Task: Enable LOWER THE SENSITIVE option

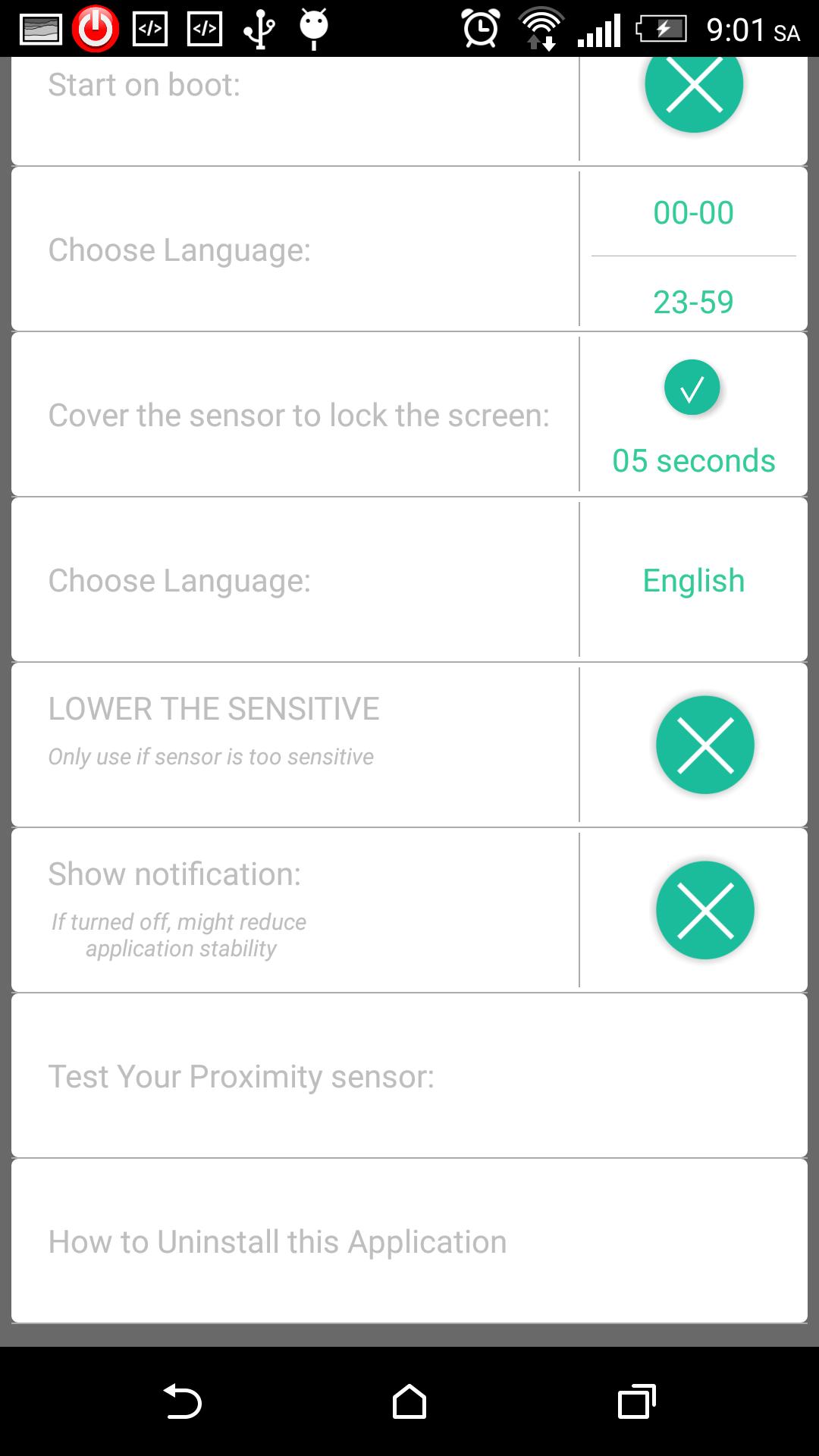Action: 704,745
